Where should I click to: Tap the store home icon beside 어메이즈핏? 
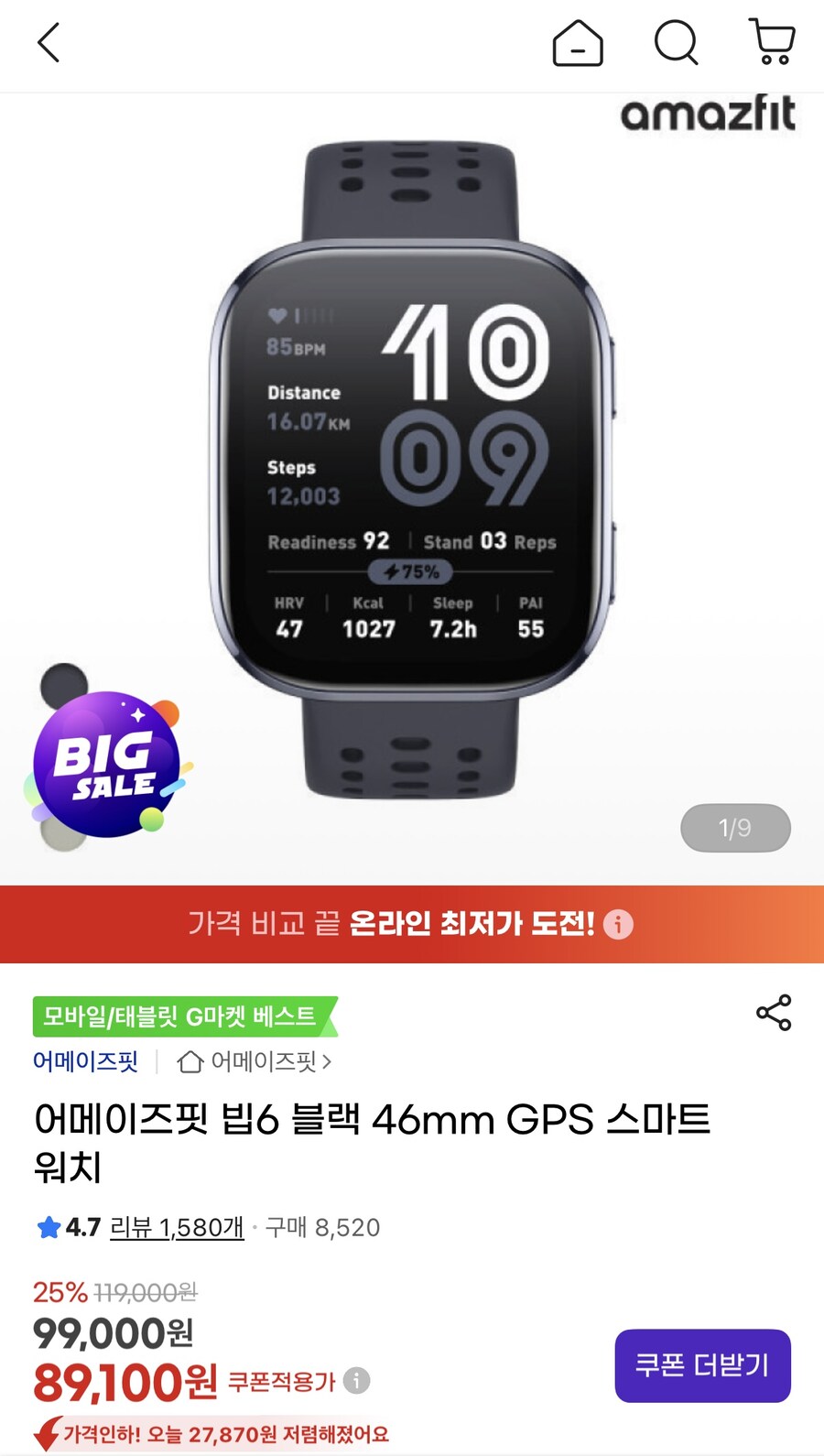point(190,1062)
